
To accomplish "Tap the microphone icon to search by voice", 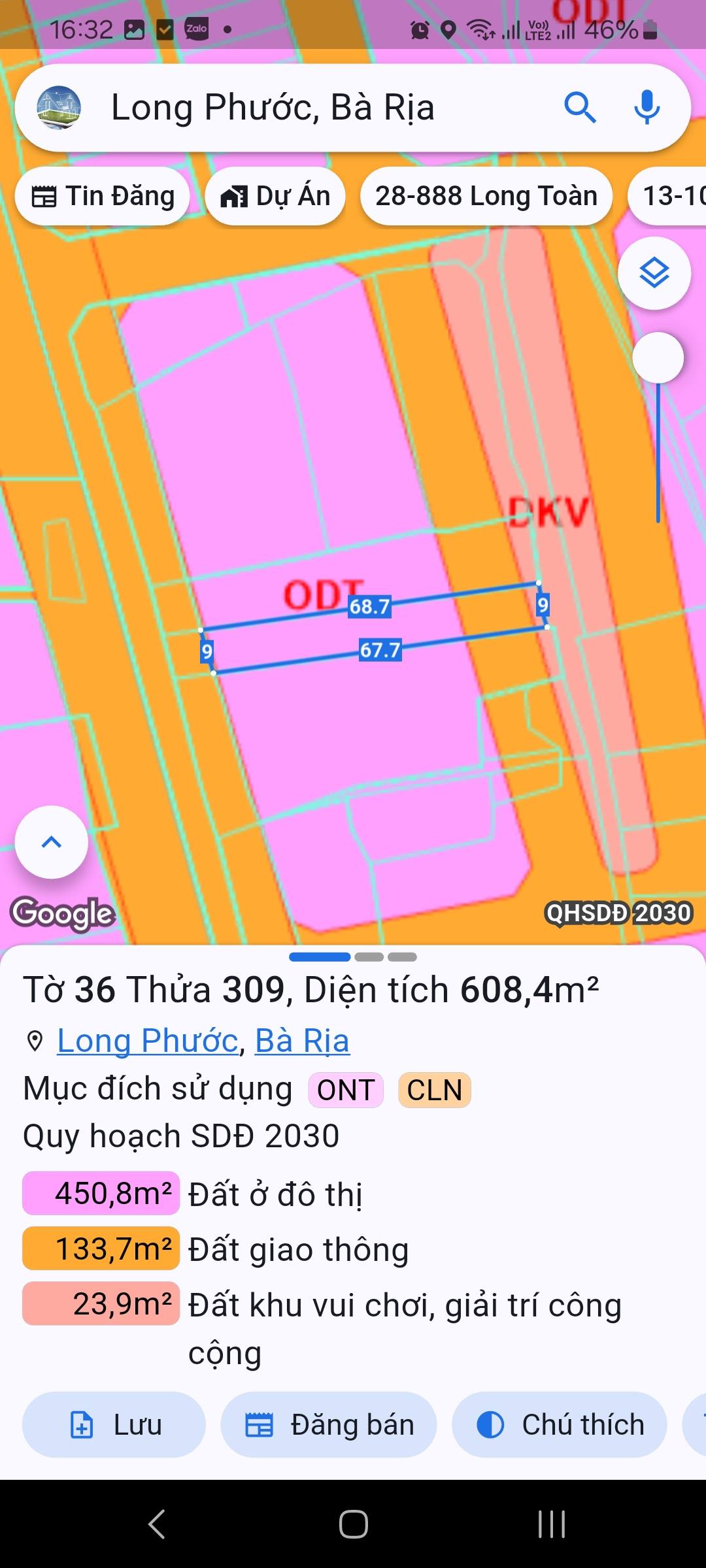I will [x=646, y=107].
